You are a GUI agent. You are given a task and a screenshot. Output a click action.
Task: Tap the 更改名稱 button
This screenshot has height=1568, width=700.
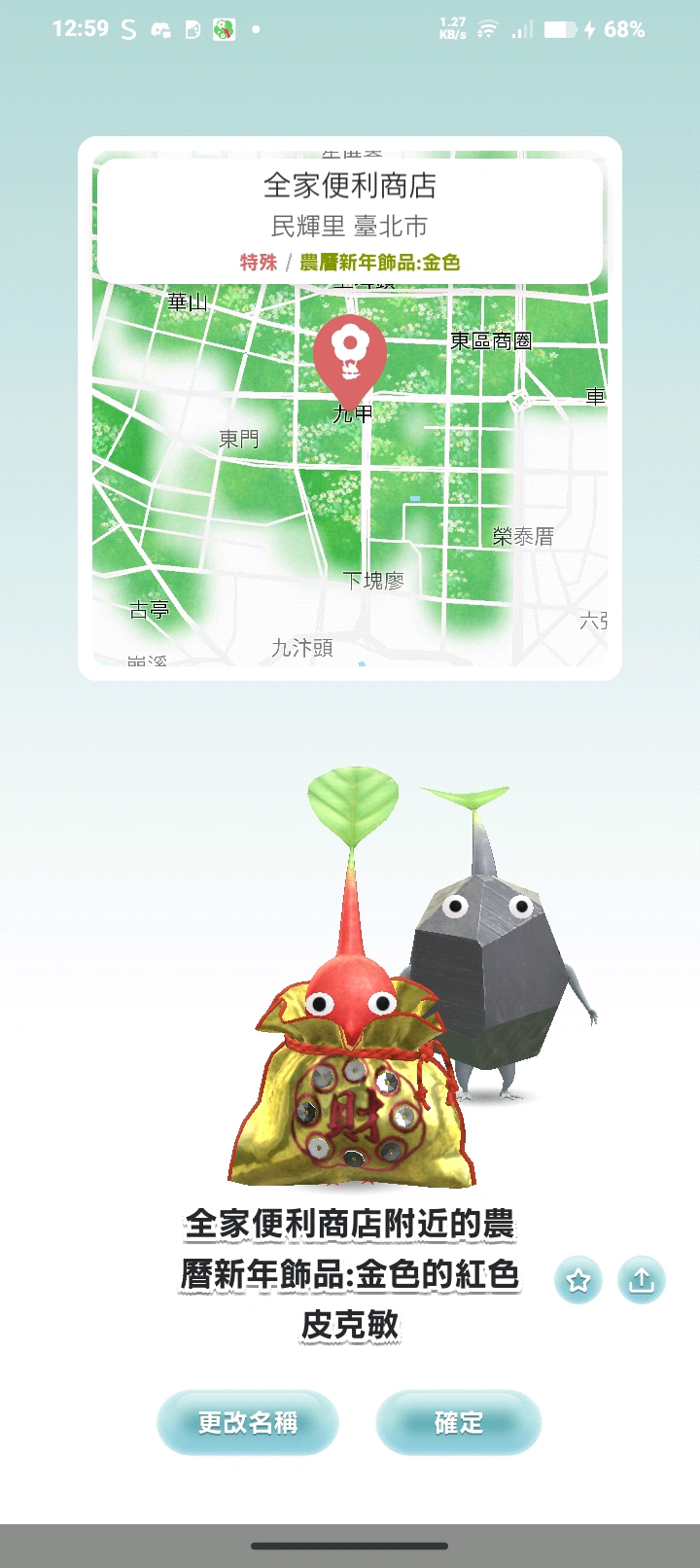[x=247, y=1423]
